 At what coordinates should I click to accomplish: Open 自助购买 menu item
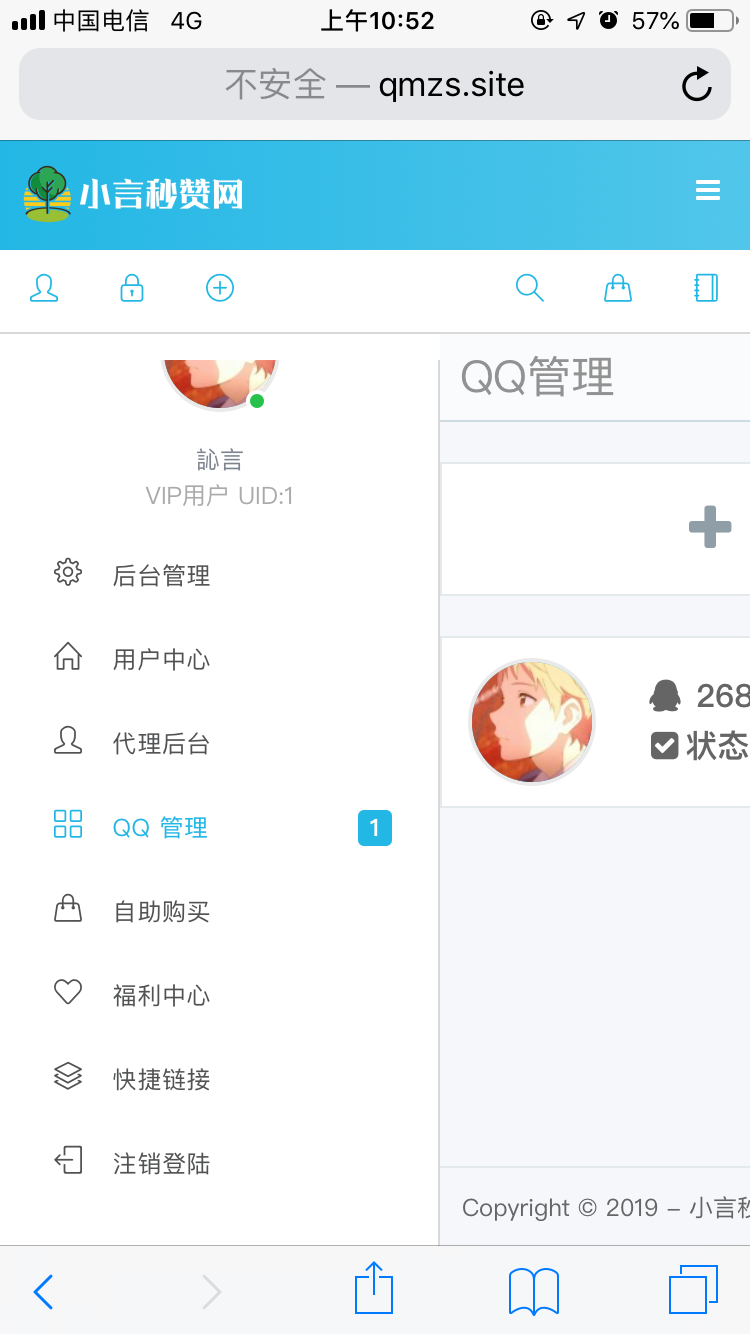161,912
